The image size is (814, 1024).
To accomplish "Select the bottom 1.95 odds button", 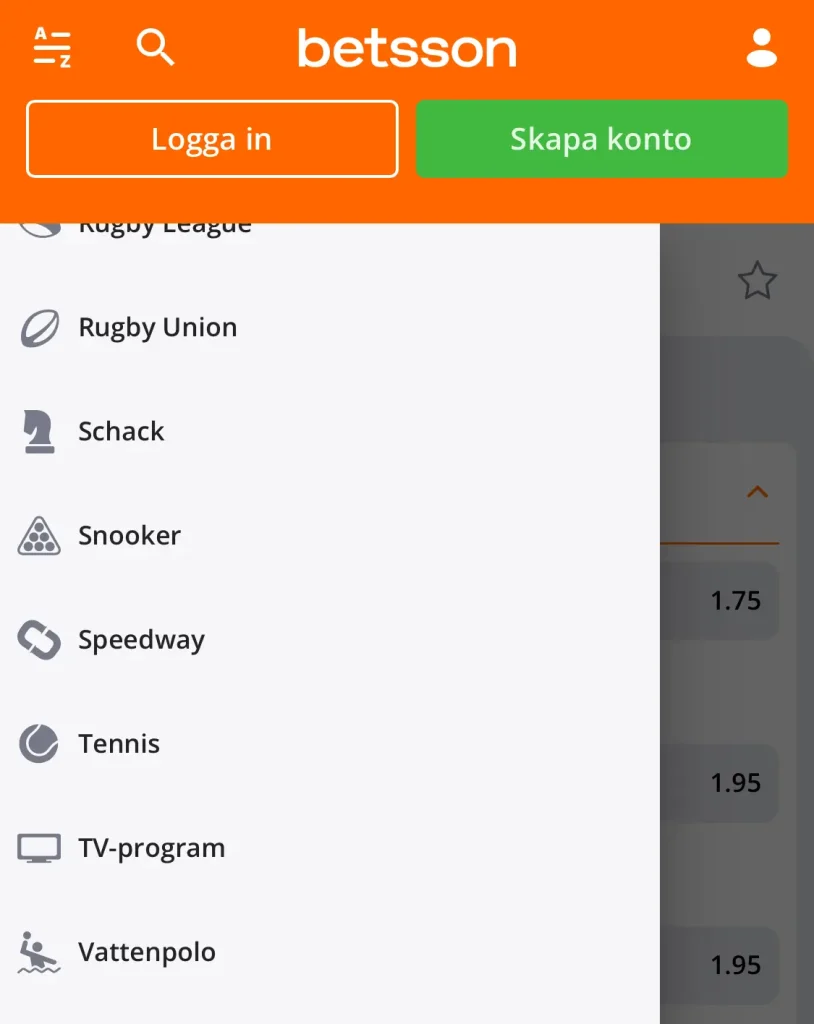I will pos(737,965).
